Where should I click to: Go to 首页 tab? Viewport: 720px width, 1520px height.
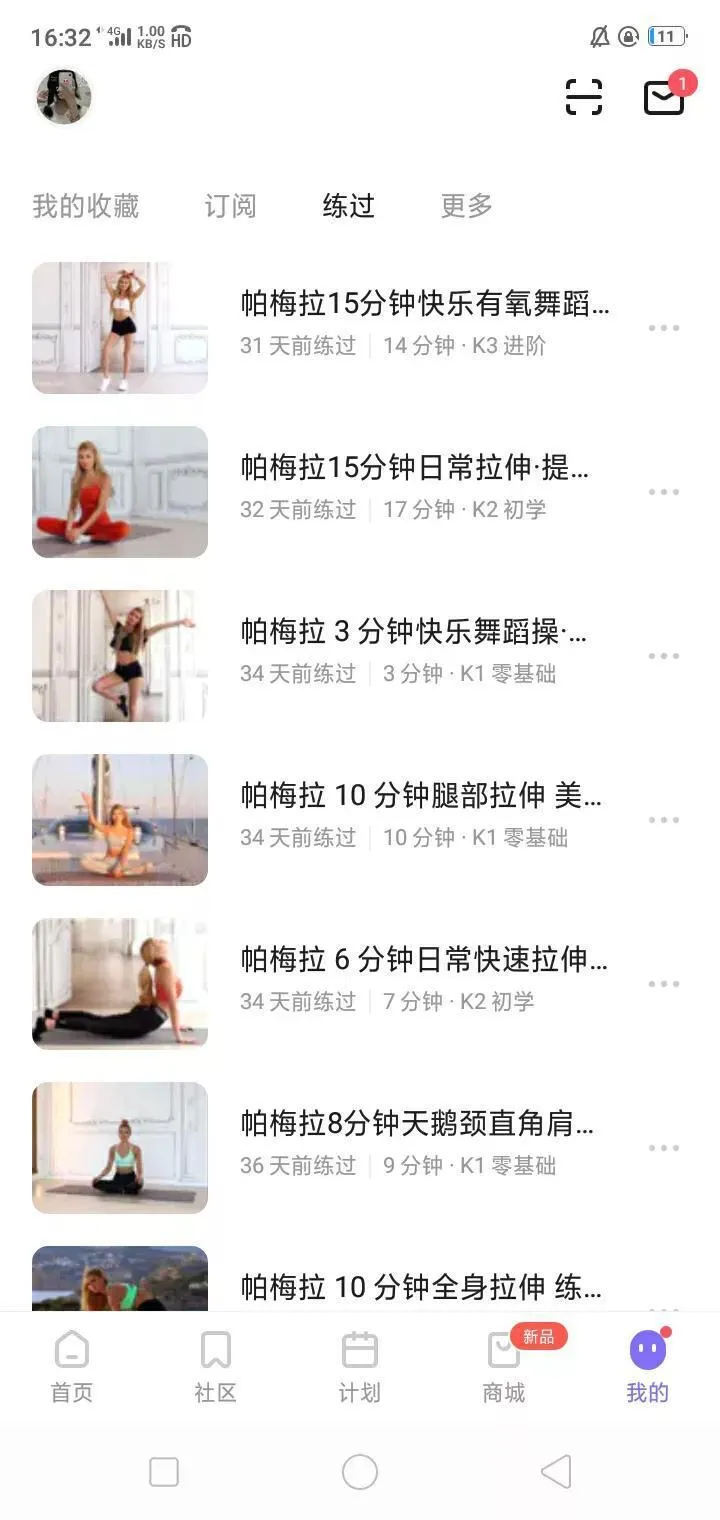pos(72,1367)
